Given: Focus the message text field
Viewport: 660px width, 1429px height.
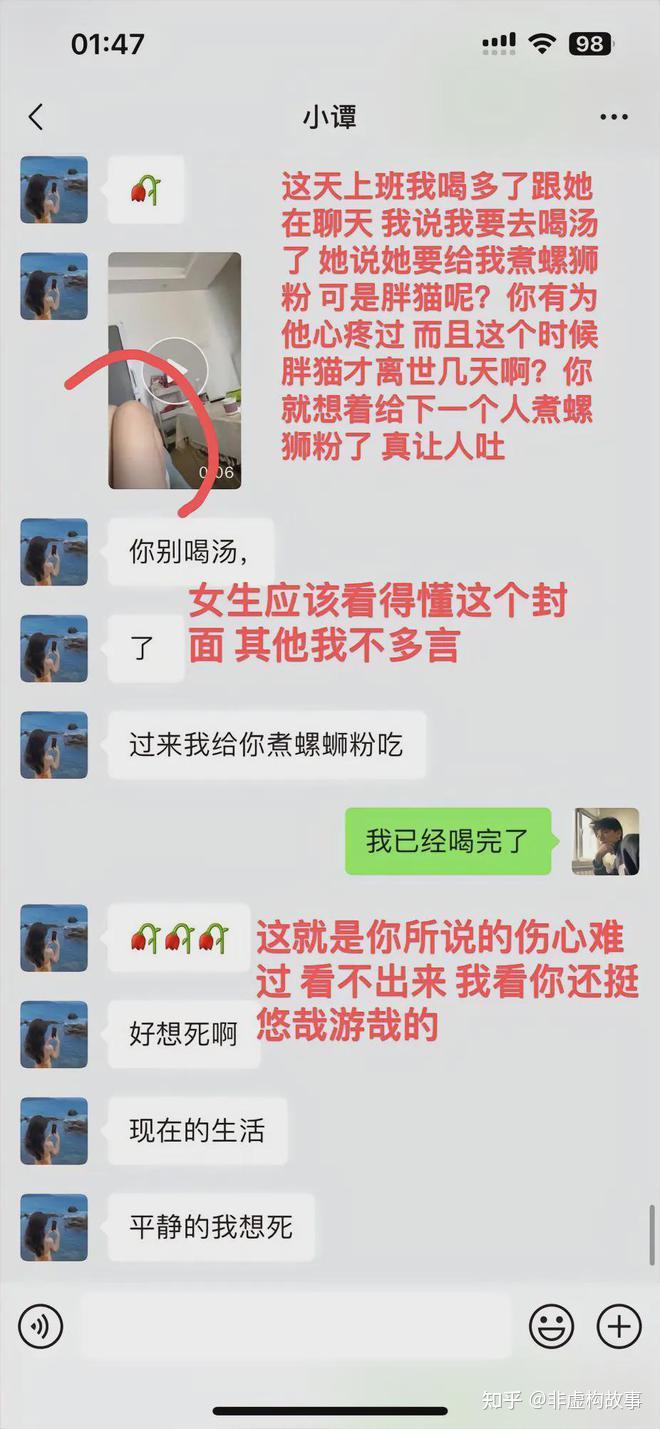Looking at the screenshot, I should tap(295, 1326).
